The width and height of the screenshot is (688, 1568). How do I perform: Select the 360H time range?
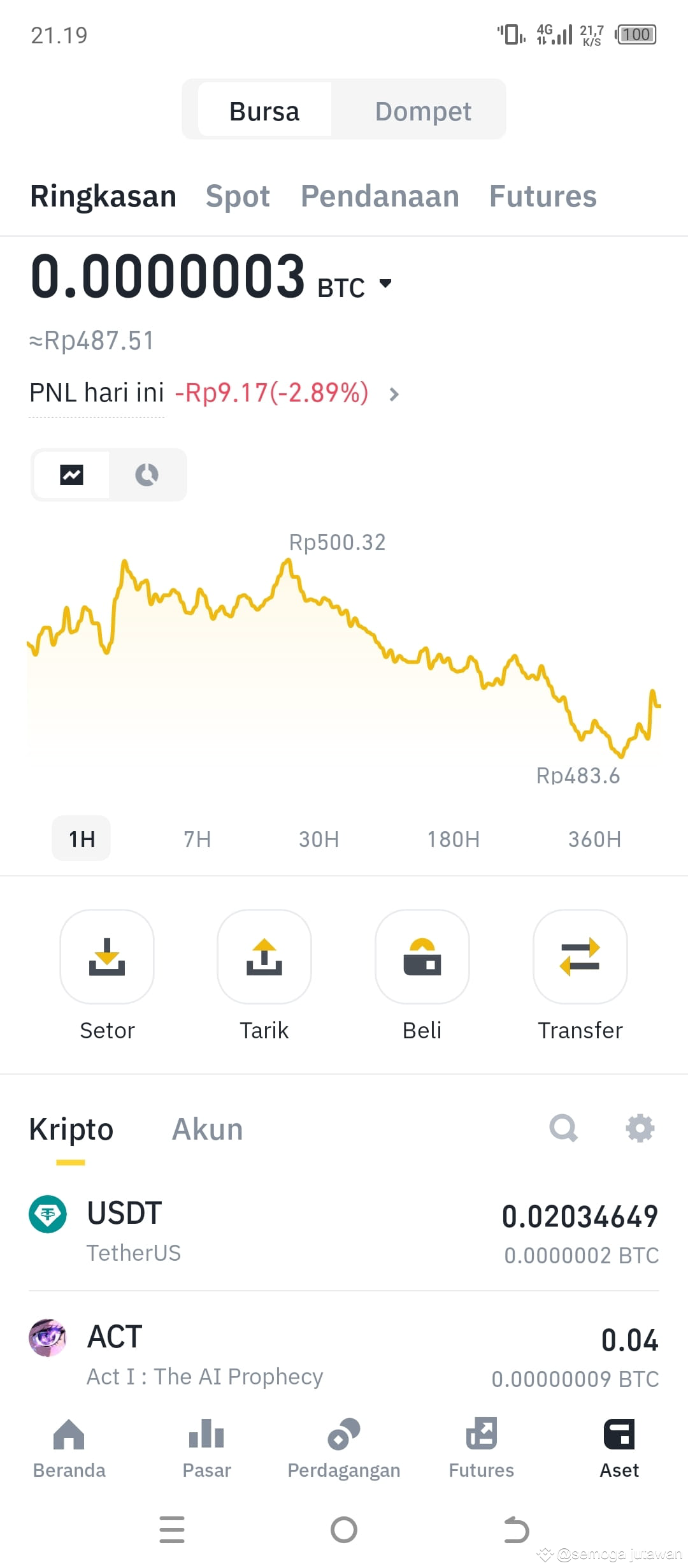click(594, 839)
